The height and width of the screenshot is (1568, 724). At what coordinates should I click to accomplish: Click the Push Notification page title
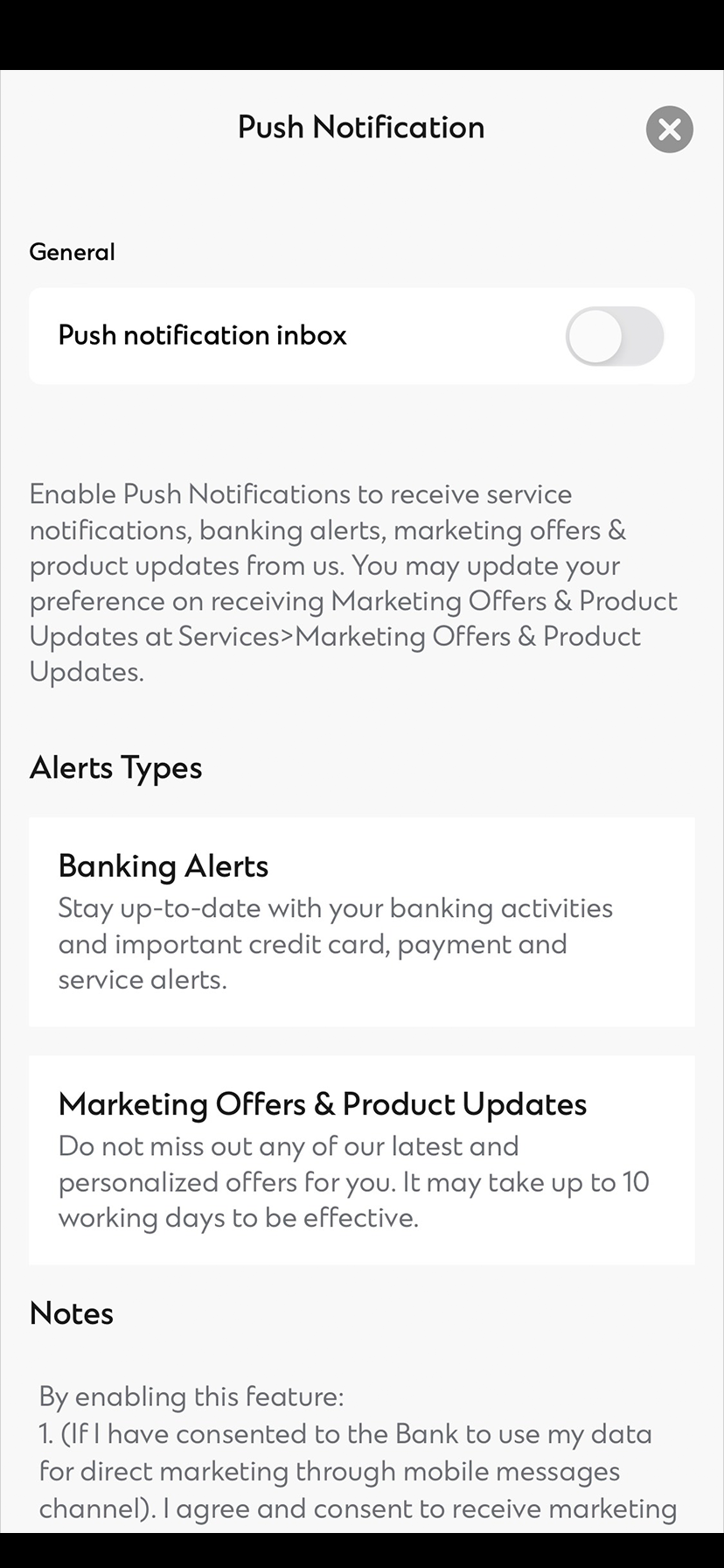point(361,128)
